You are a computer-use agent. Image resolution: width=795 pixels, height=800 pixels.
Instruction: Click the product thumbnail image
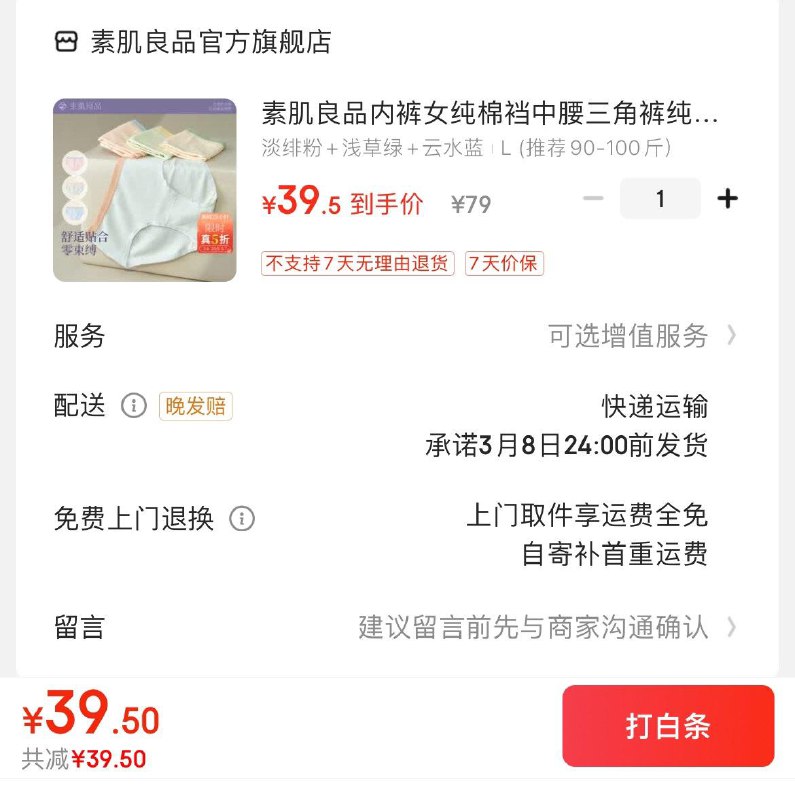click(x=145, y=188)
